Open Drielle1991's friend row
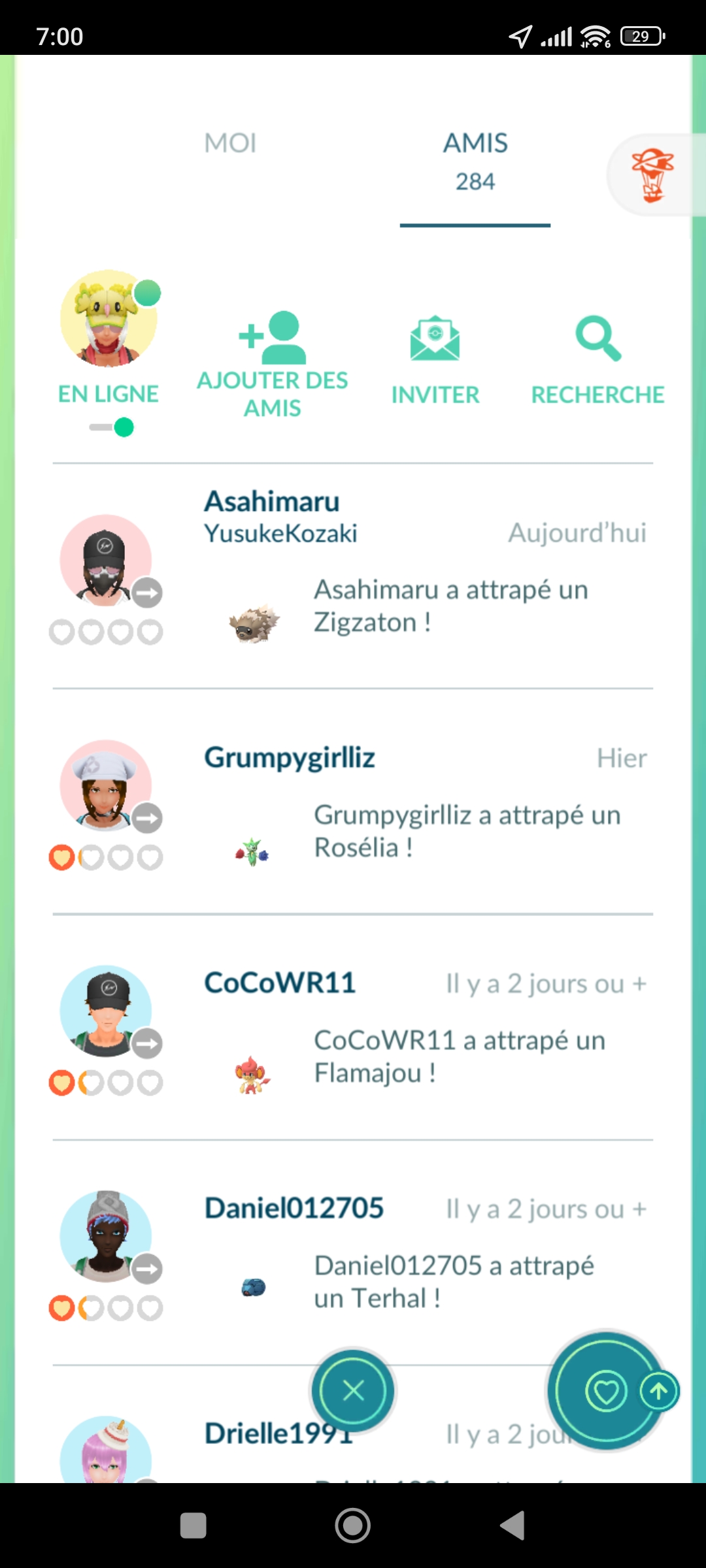This screenshot has width=706, height=1568. 353,1424
